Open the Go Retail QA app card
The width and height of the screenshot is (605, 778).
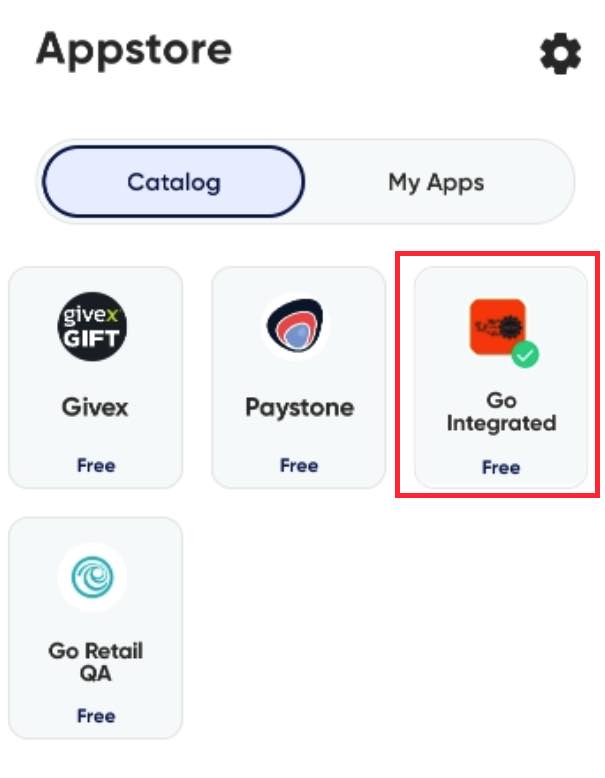[96, 627]
